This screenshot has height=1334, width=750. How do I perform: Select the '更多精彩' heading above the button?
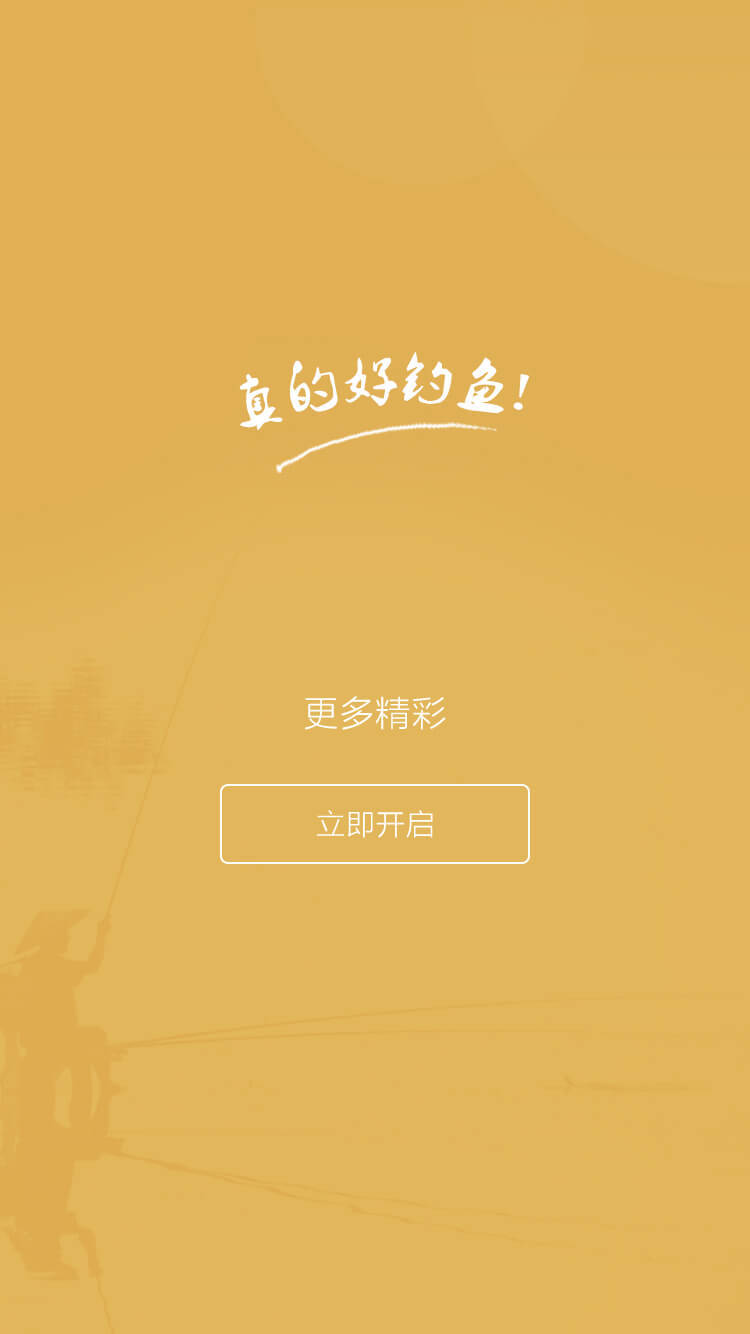[375, 714]
